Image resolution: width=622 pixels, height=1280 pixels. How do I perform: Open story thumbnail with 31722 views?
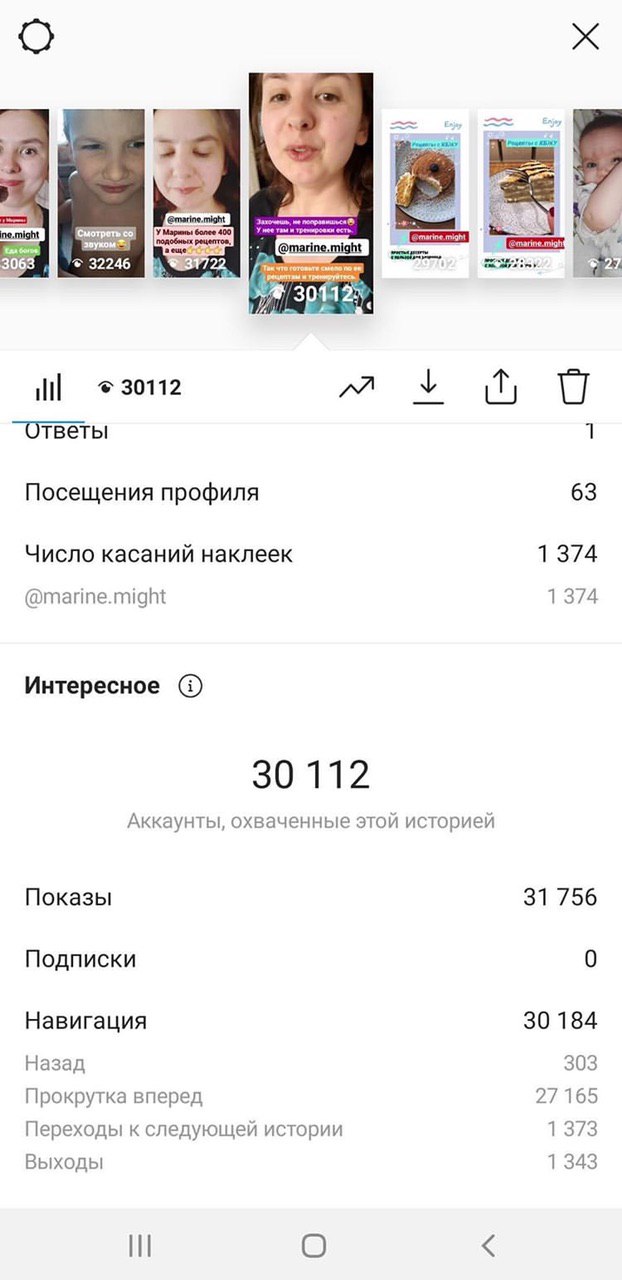[x=197, y=193]
